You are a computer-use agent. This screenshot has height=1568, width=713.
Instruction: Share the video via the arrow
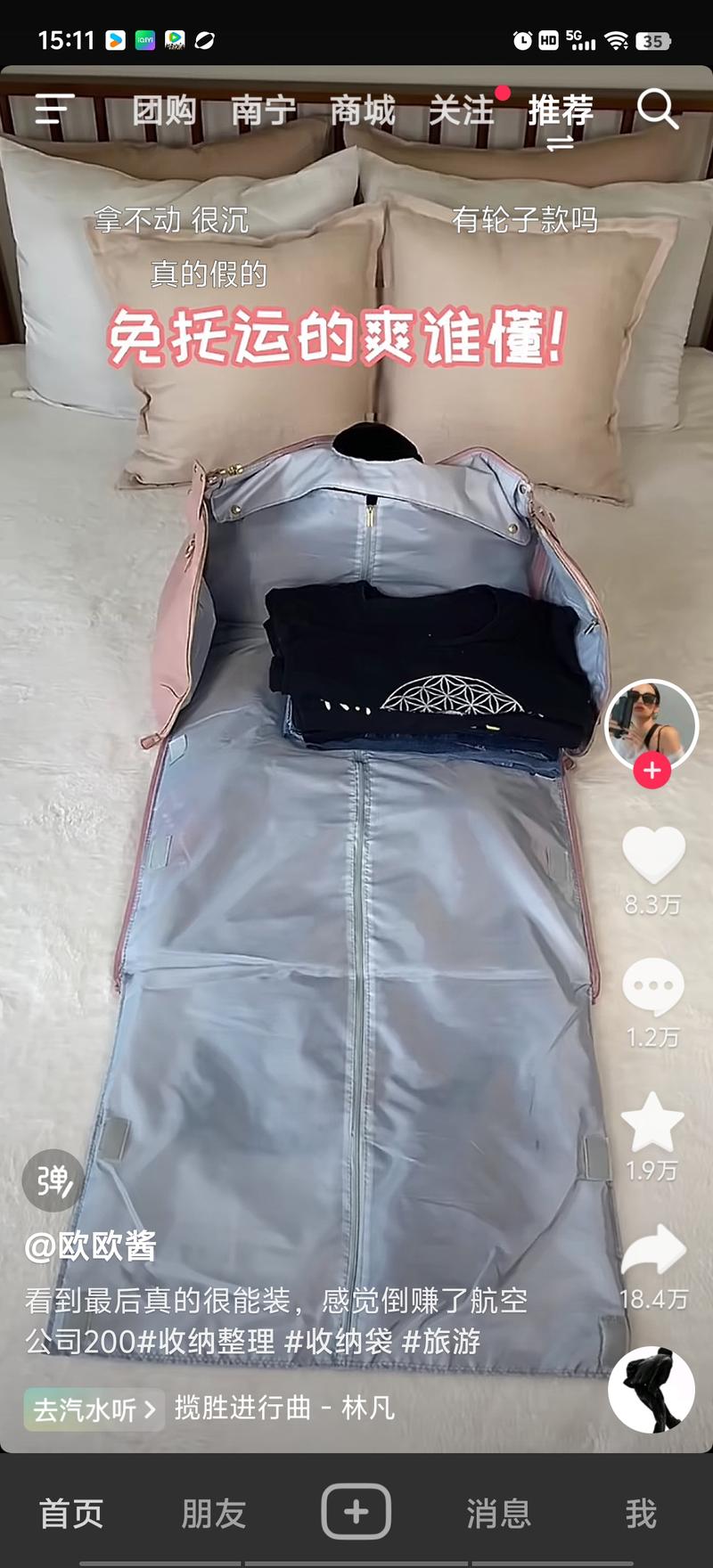click(652, 1251)
